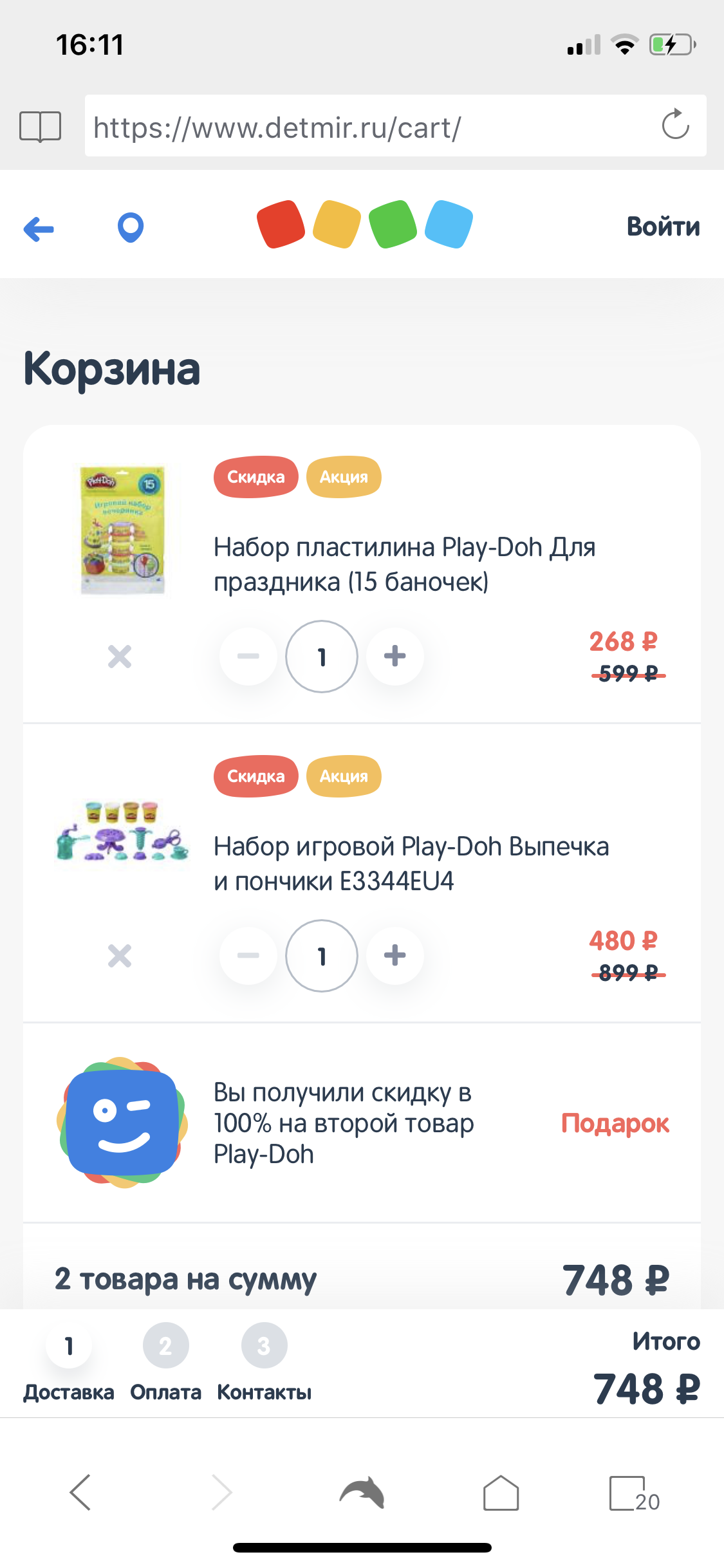This screenshot has width=724, height=1568.
Task: Go to the browser home page
Action: 501,1493
